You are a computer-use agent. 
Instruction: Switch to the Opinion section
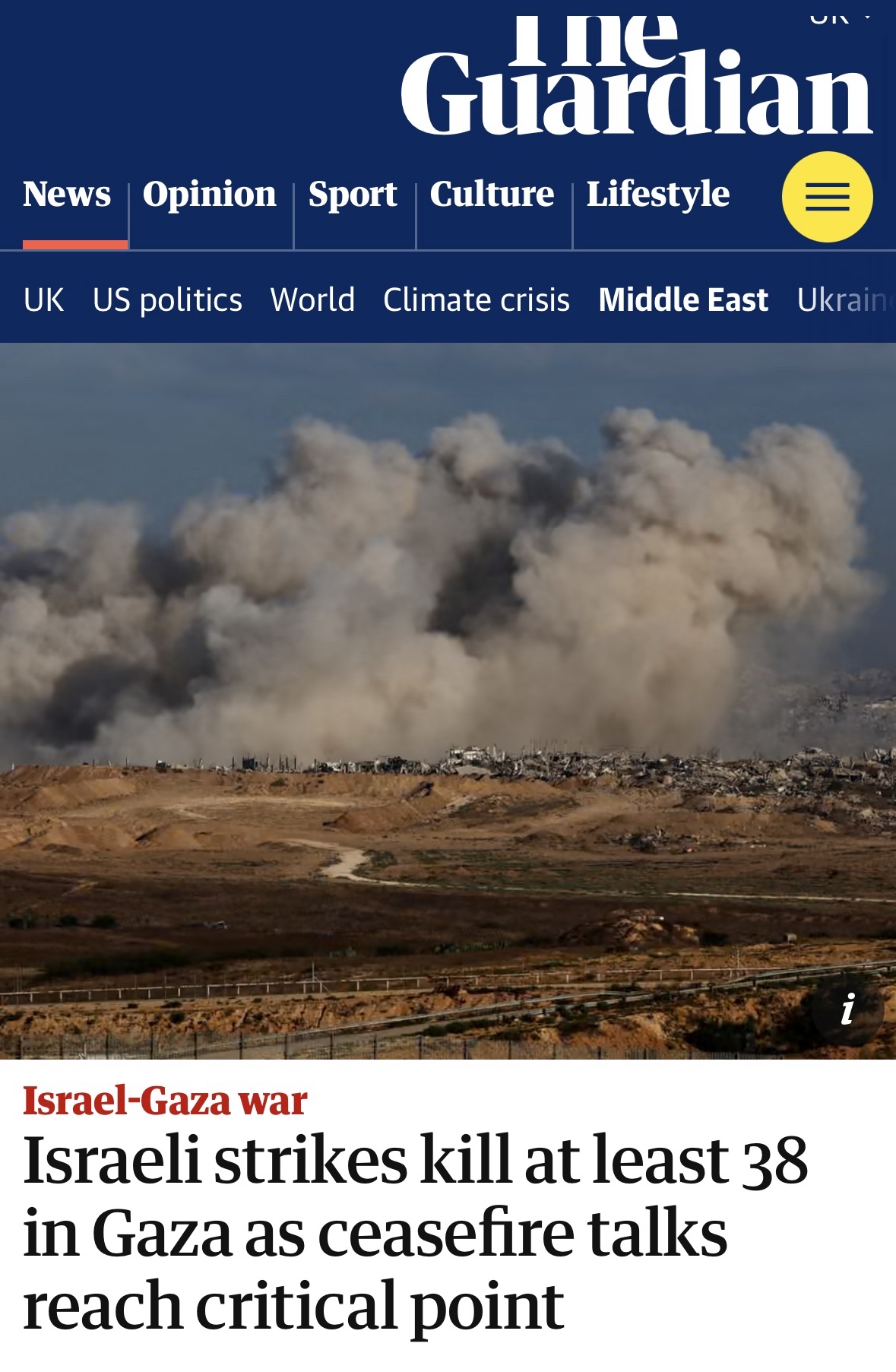click(209, 195)
